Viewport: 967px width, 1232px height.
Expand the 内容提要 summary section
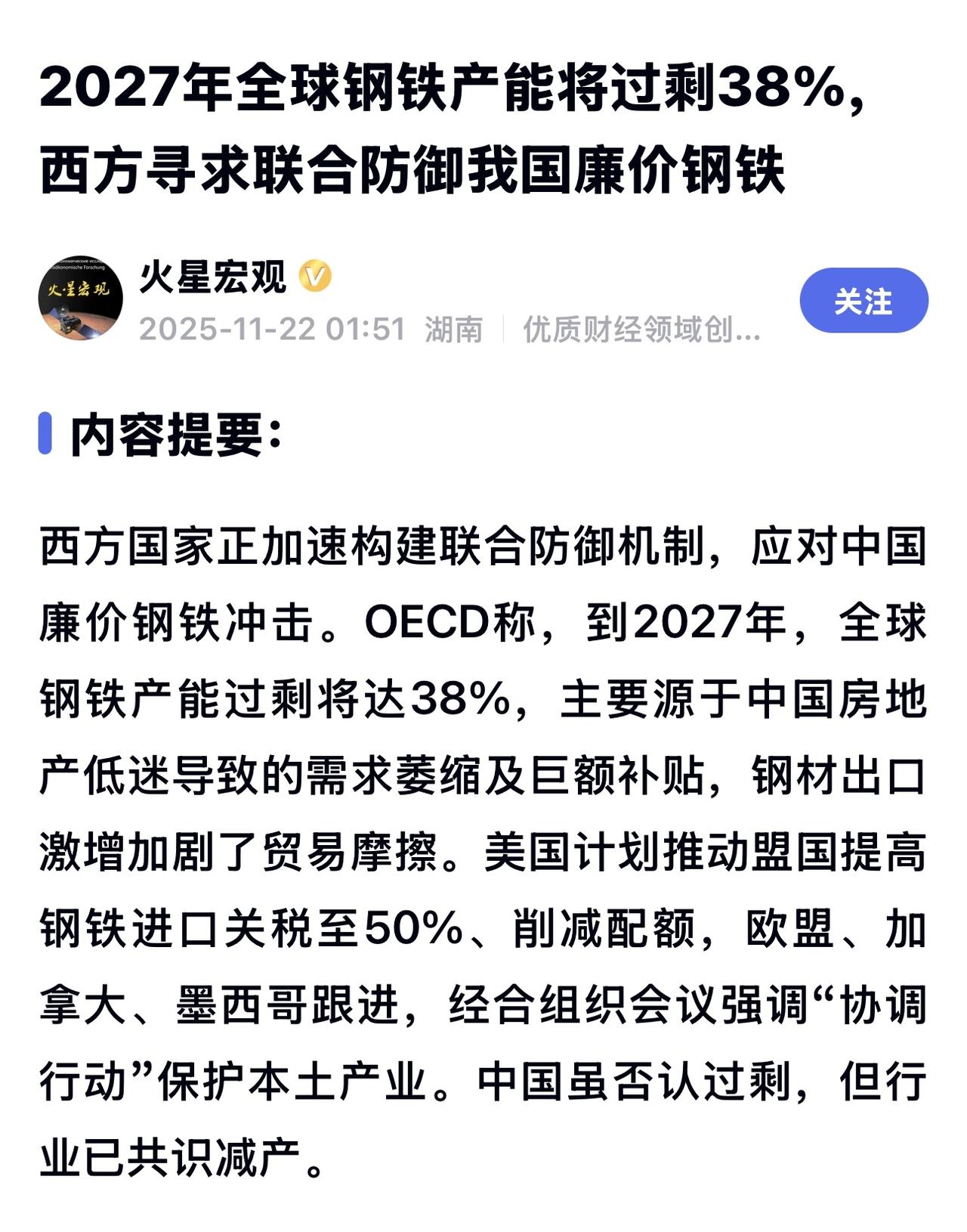click(174, 435)
